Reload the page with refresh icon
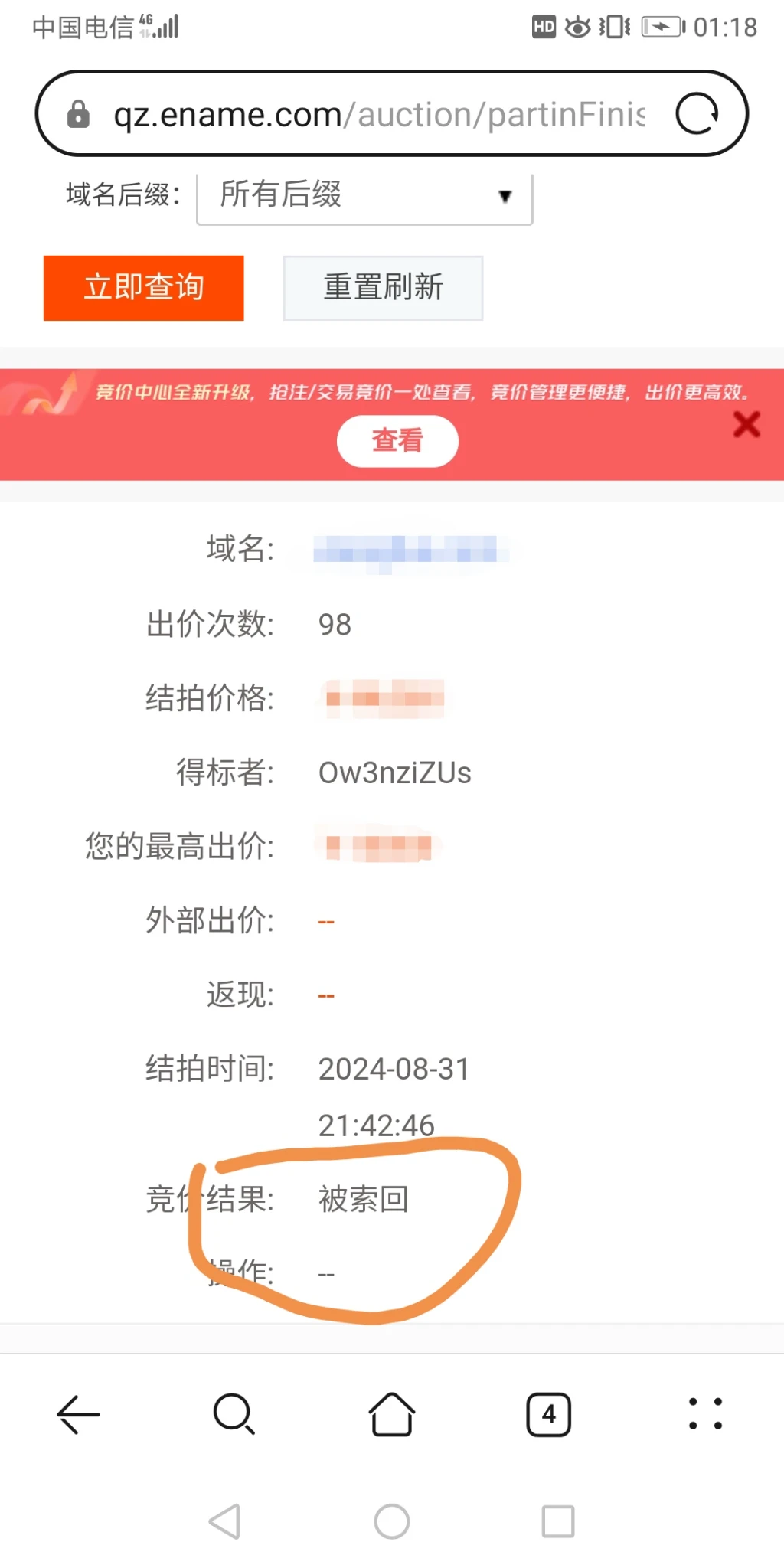This screenshot has height=1568, width=784. pyautogui.click(x=697, y=114)
